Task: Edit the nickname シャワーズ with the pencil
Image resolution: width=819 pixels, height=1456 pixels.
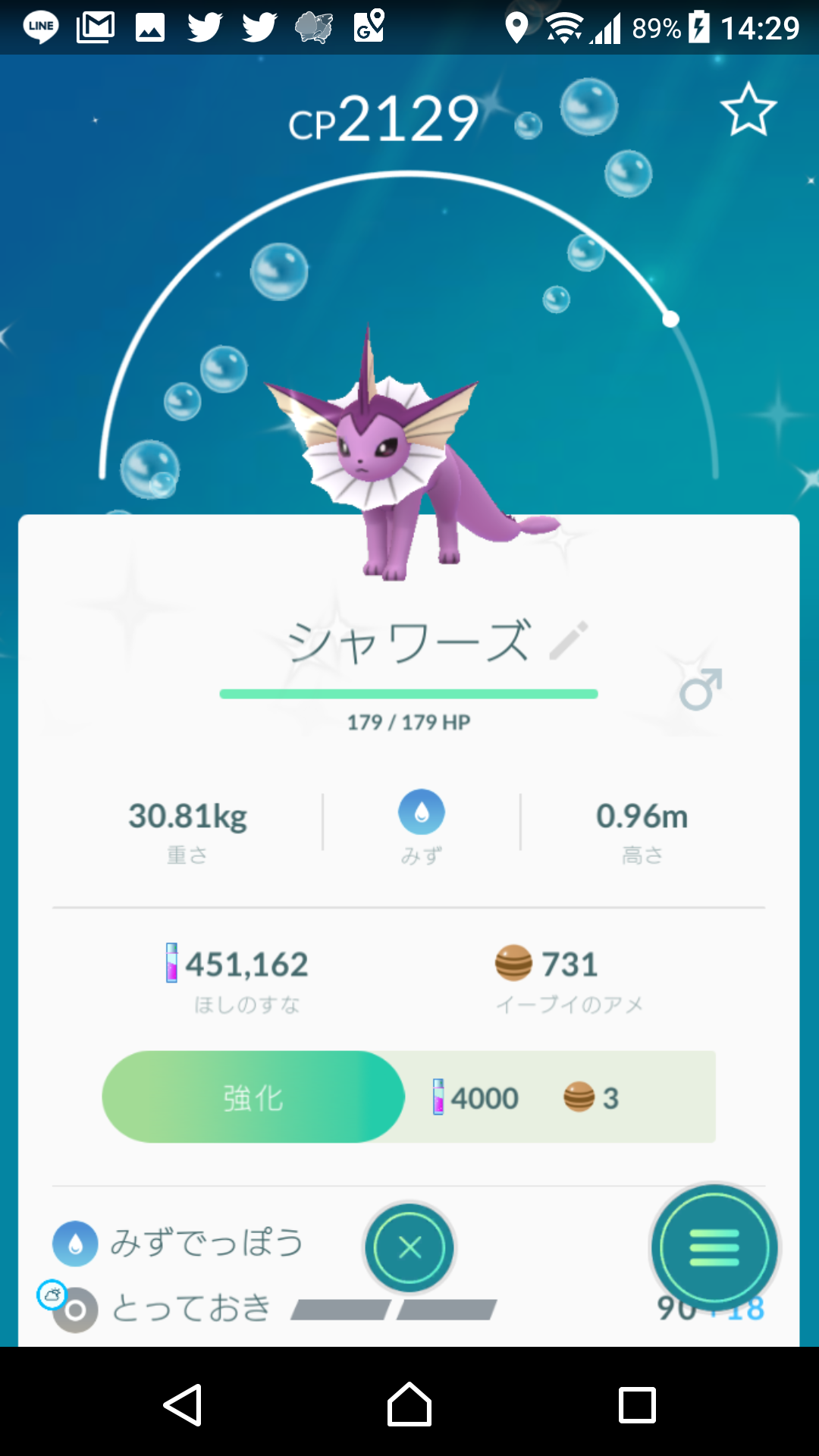Action: pyautogui.click(x=569, y=641)
